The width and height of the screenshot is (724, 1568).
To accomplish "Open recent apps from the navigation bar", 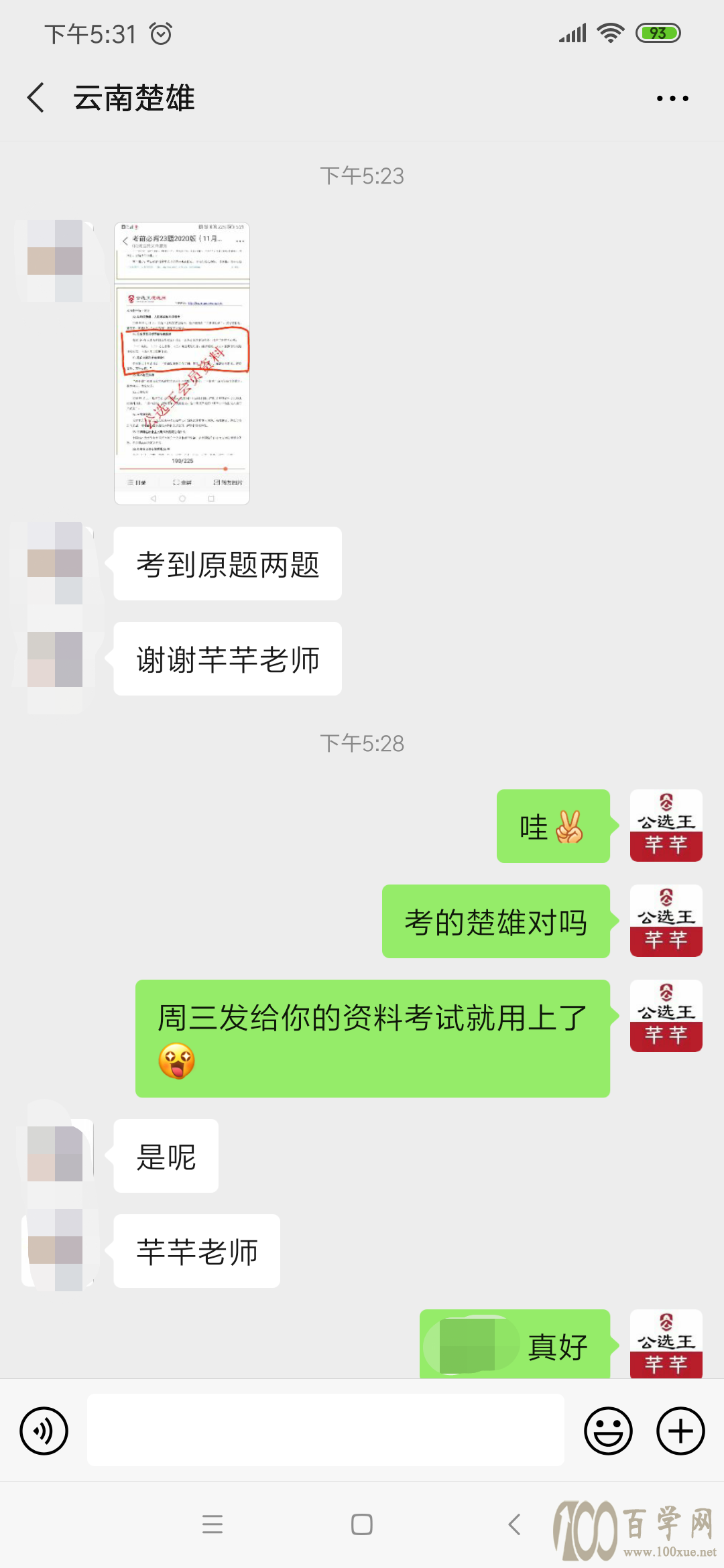I will tap(213, 1524).
